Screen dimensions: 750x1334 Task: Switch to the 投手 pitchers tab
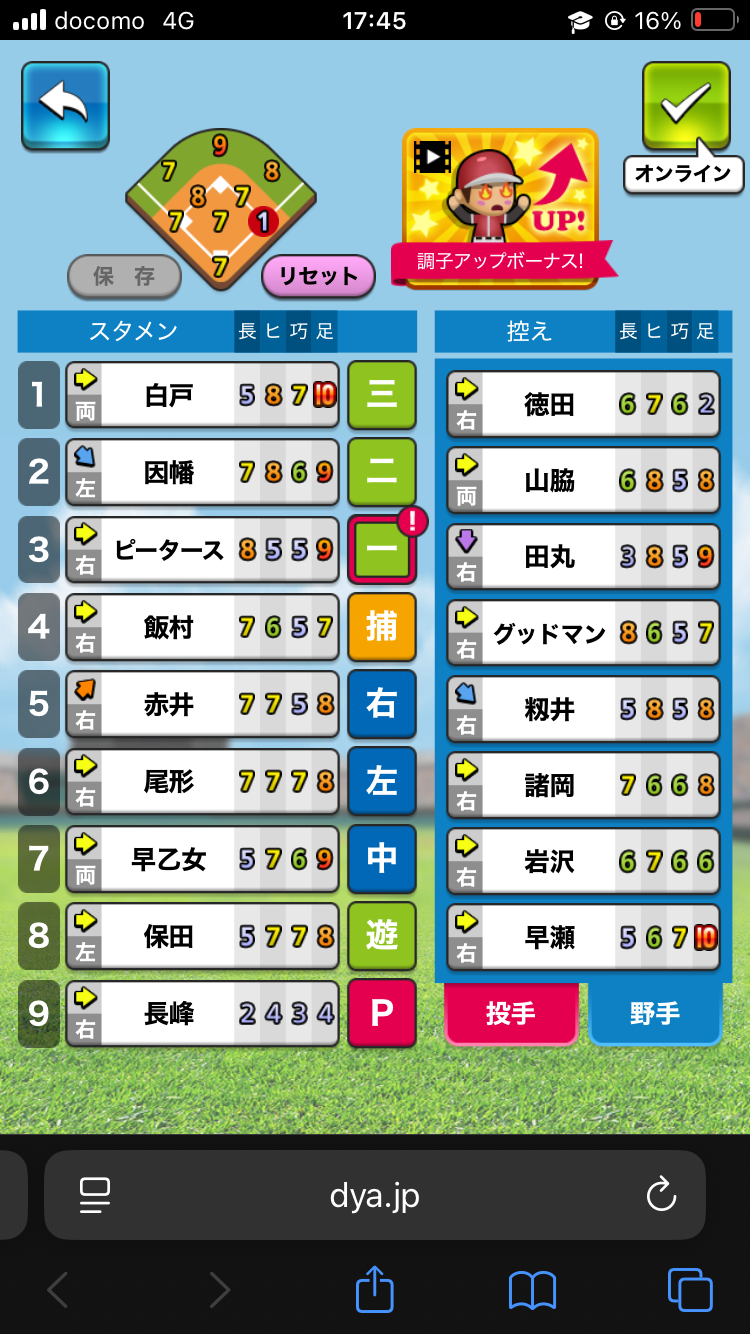511,1014
